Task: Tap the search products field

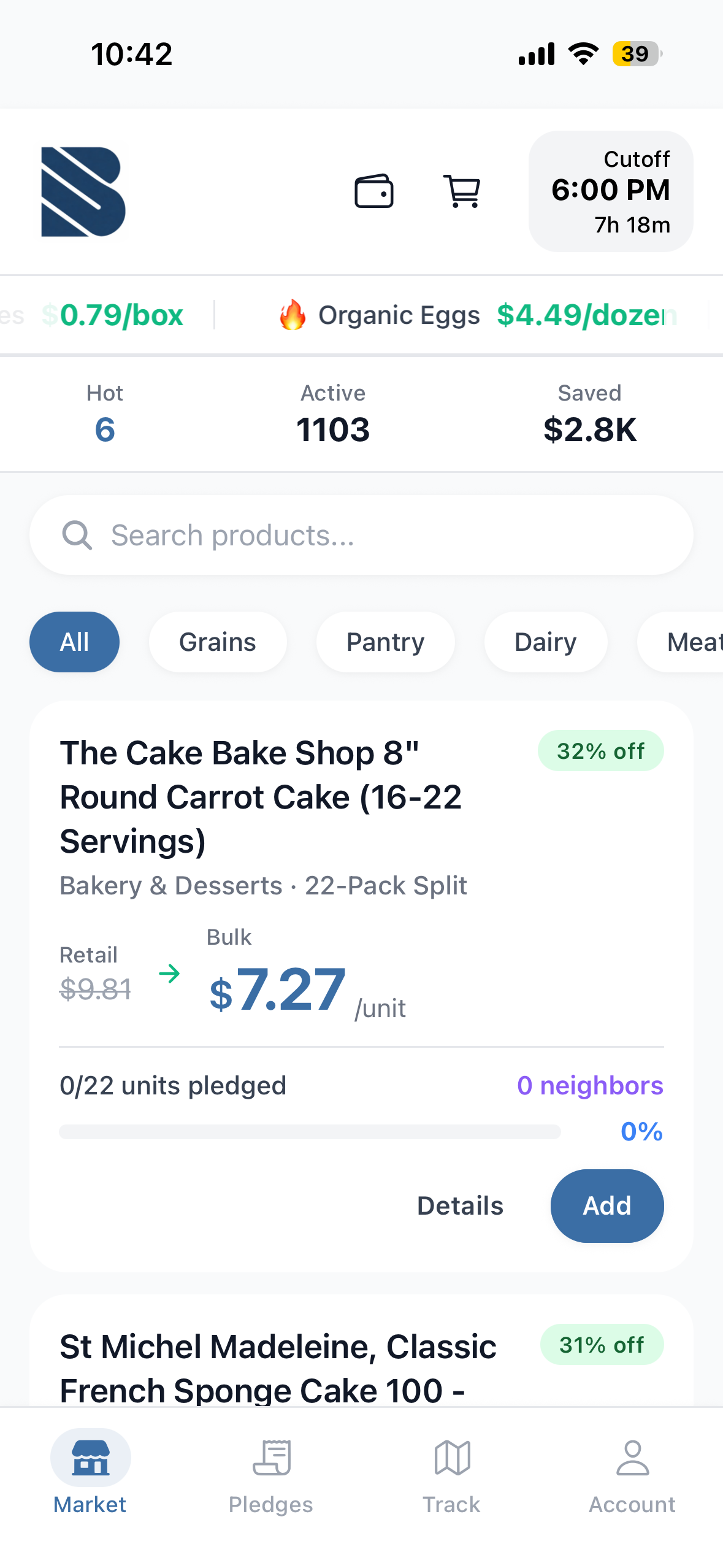Action: [361, 535]
